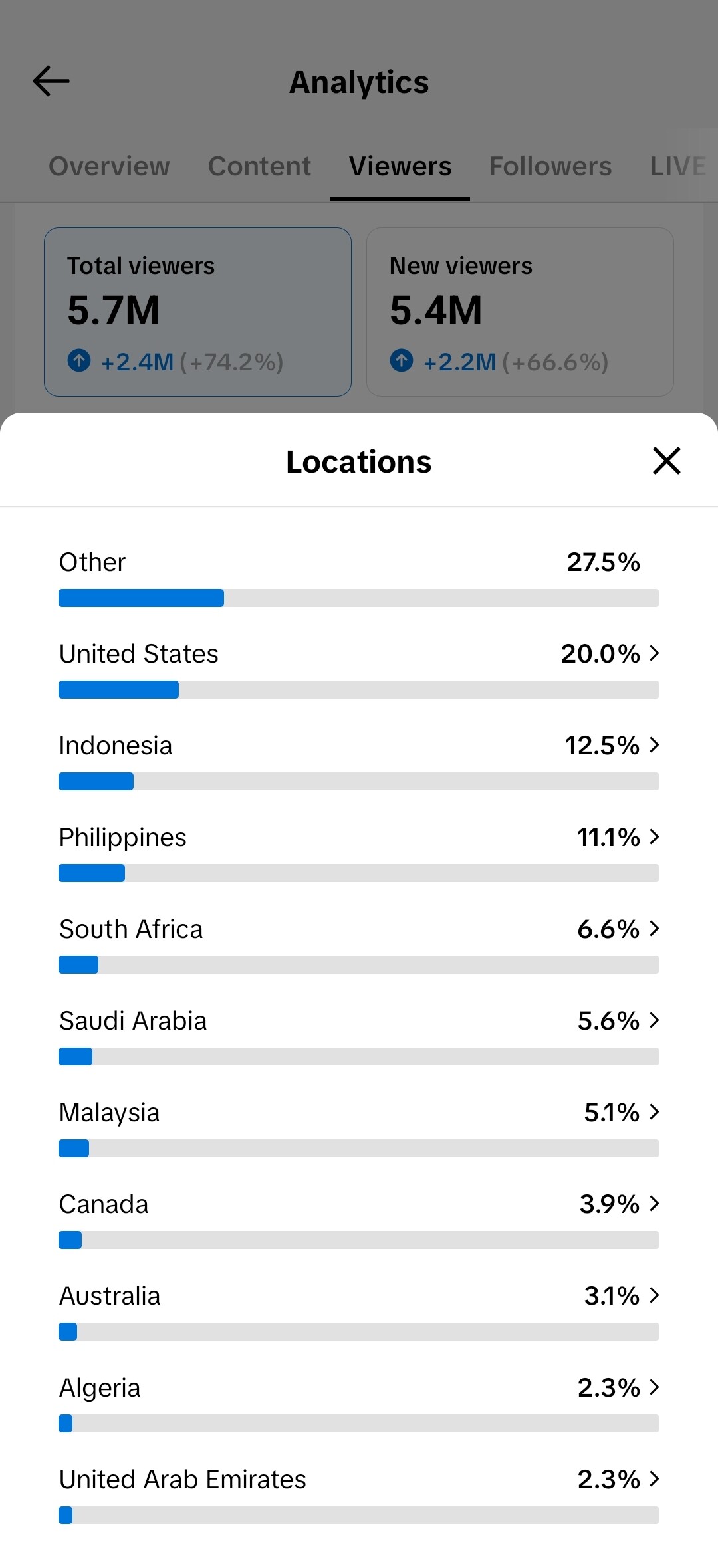Switch to the LIVE tab
718x1568 pixels.
tap(678, 166)
